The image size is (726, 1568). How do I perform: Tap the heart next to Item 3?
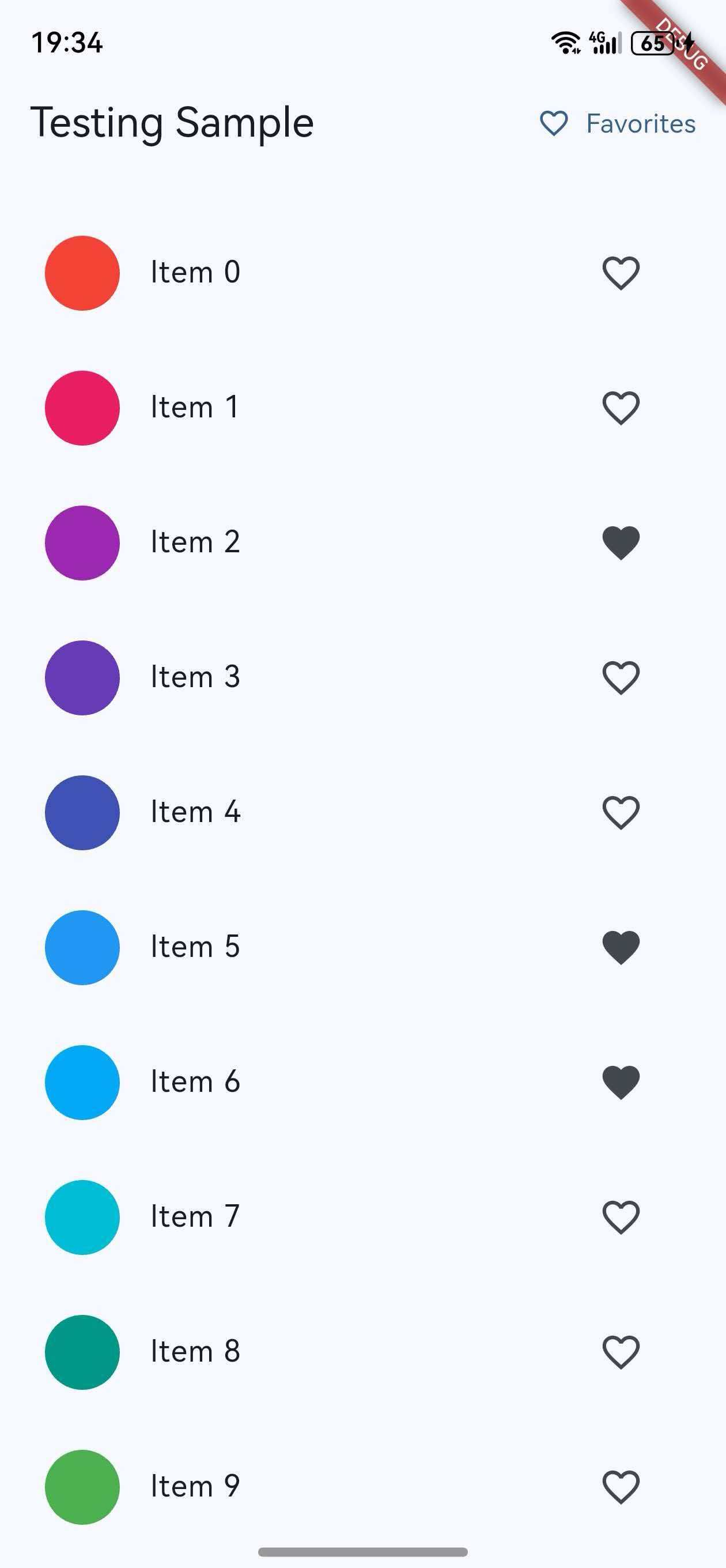coord(621,677)
